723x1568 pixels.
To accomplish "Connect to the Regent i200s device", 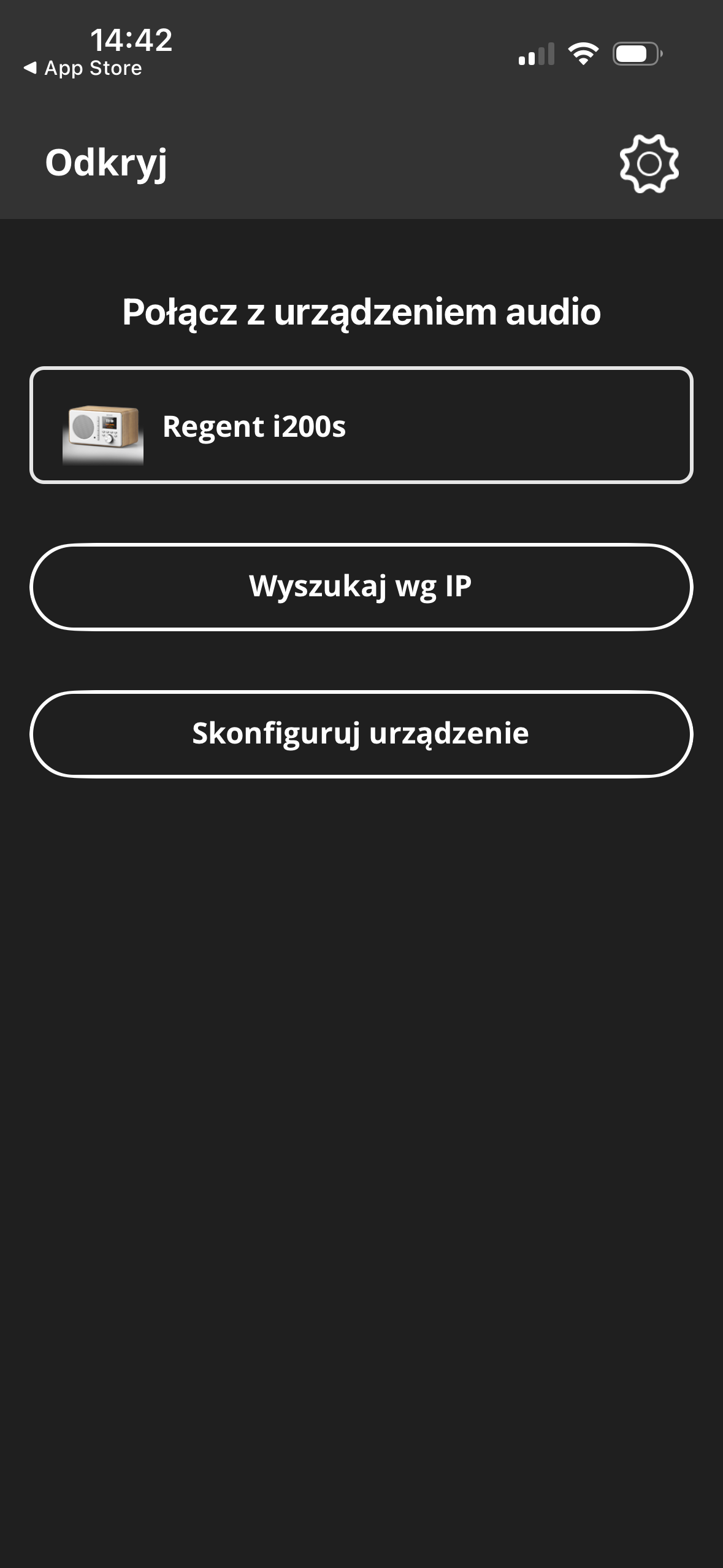I will click(x=361, y=426).
